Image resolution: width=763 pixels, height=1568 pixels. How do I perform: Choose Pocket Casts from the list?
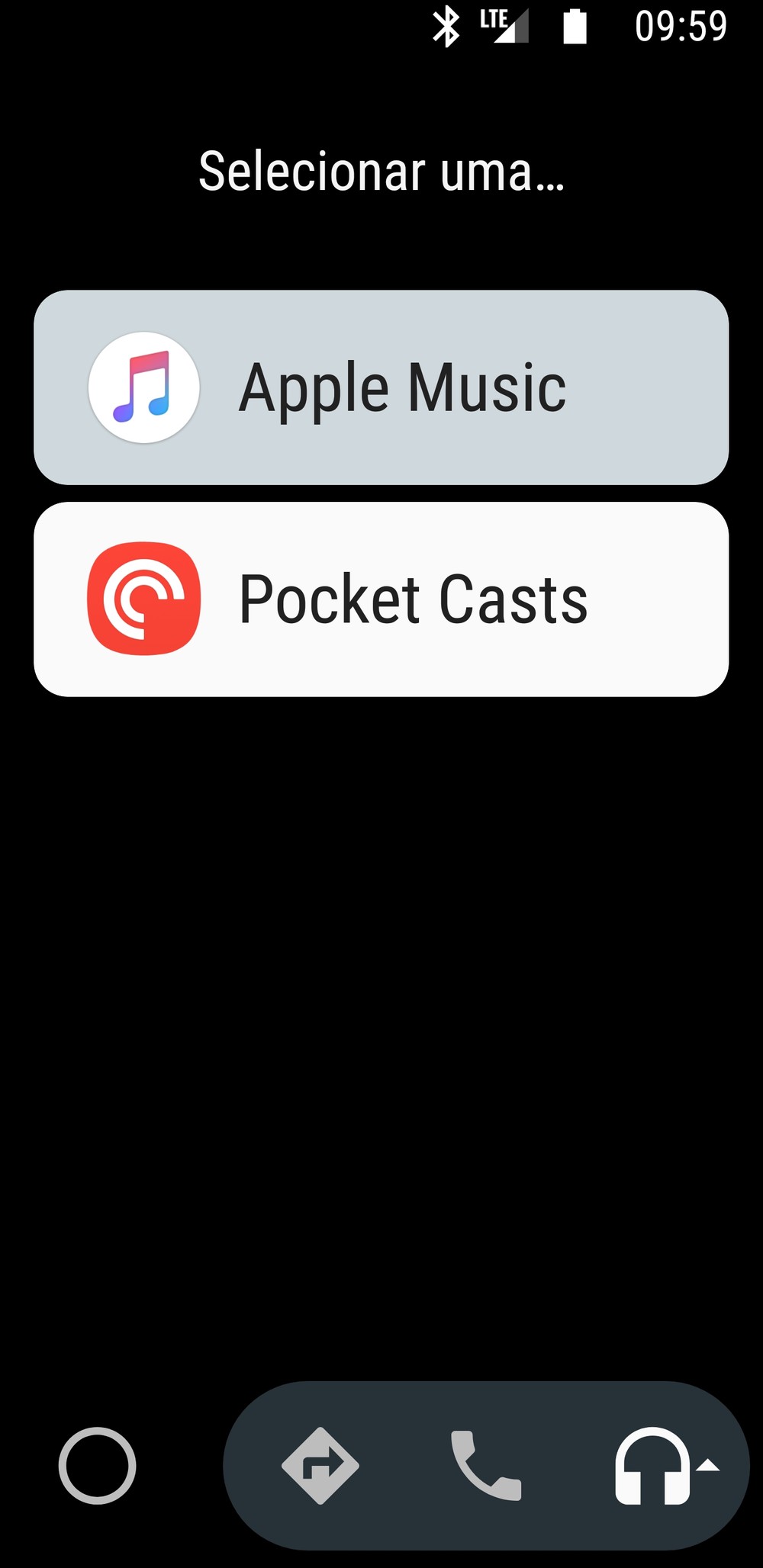[x=381, y=599]
